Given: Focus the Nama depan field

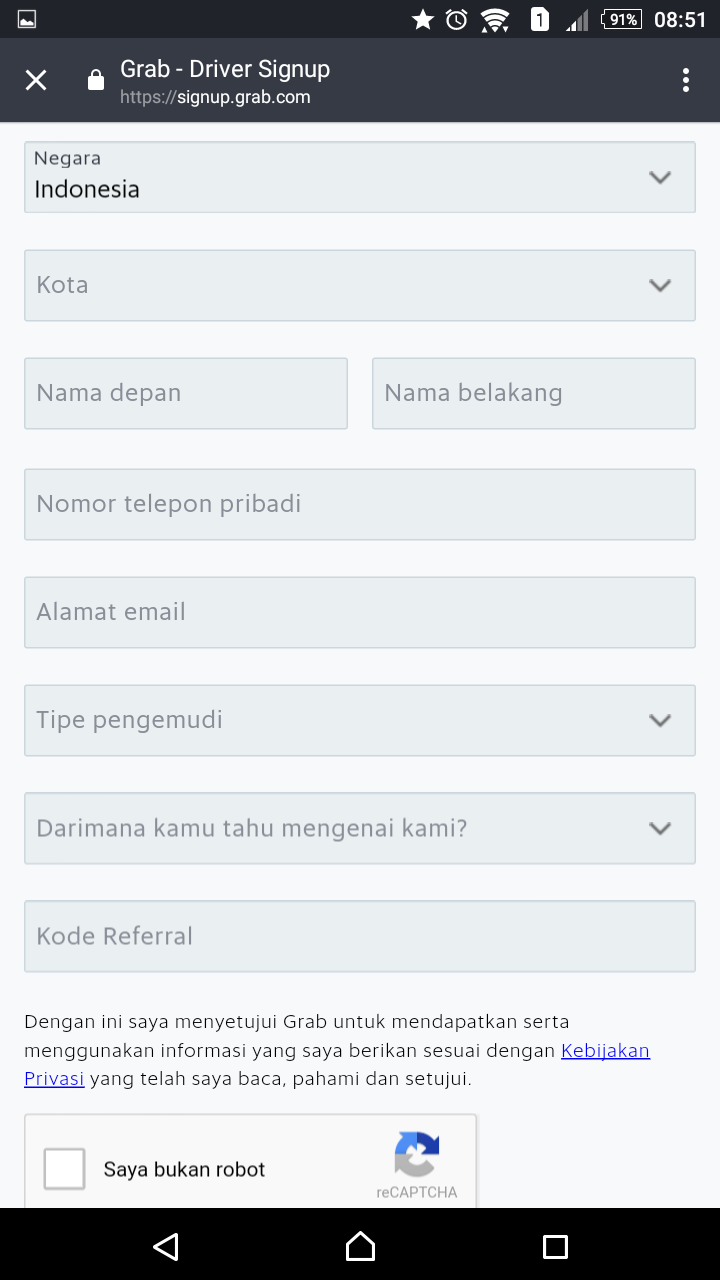Looking at the screenshot, I should [186, 393].
